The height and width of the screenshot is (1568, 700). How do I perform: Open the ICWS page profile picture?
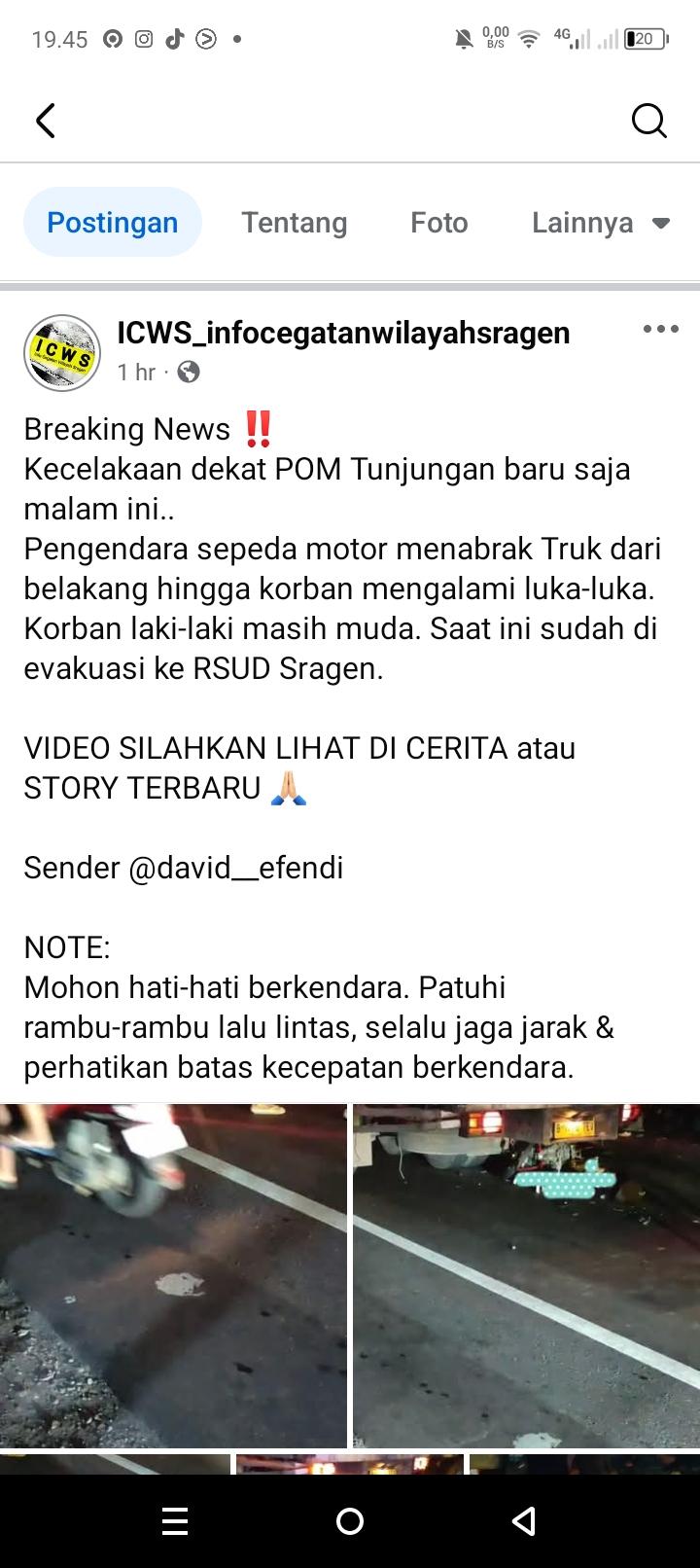[62, 353]
